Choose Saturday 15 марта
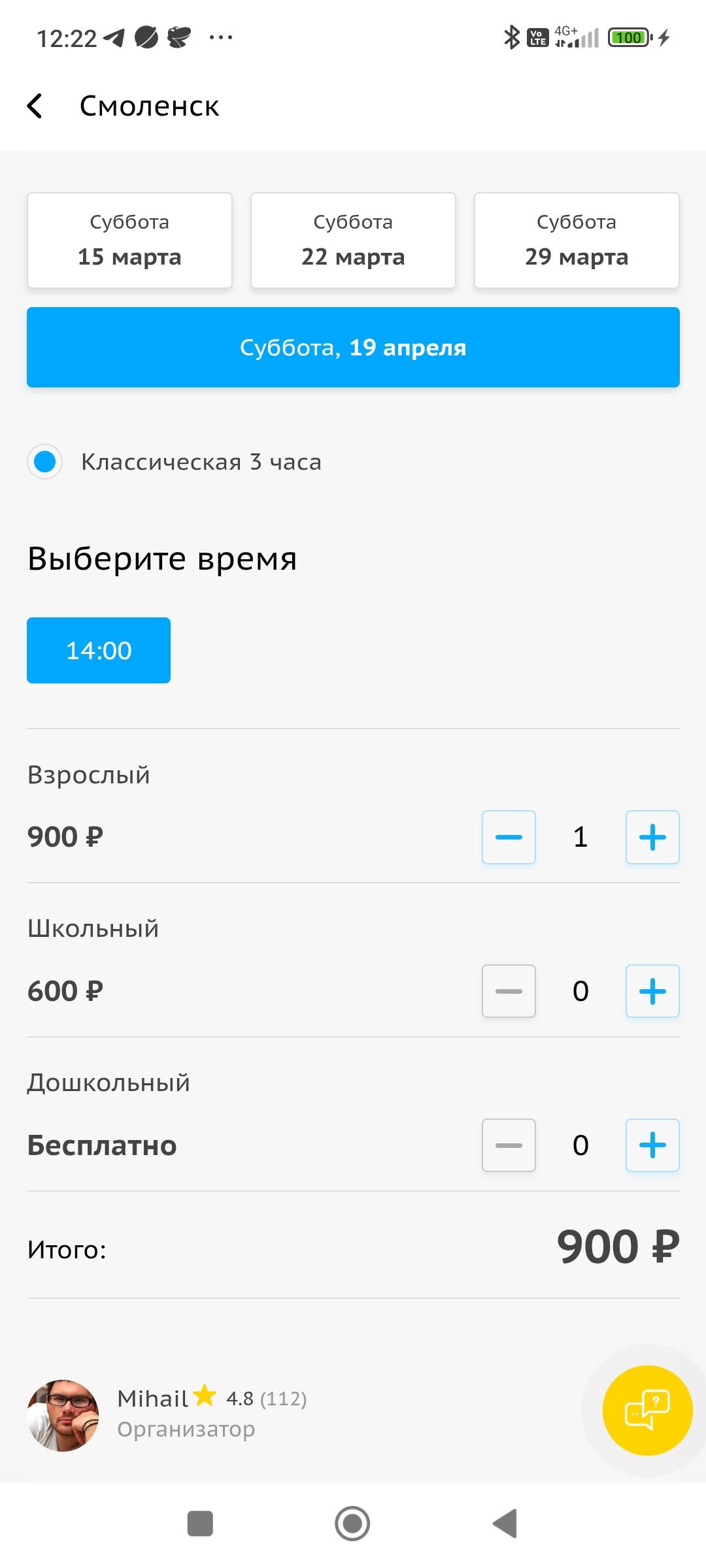The height and width of the screenshot is (1568, 706). click(129, 239)
